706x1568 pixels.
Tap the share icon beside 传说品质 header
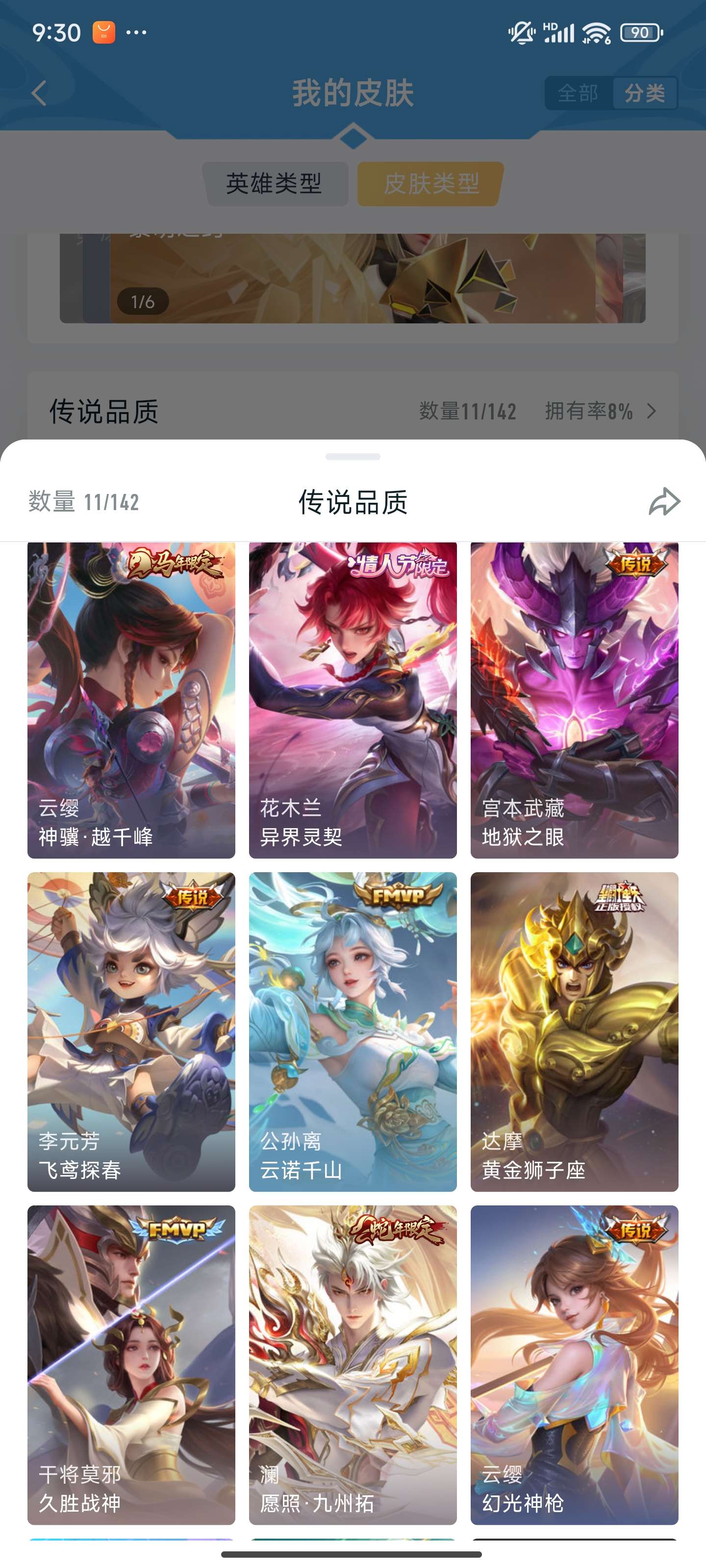[665, 501]
